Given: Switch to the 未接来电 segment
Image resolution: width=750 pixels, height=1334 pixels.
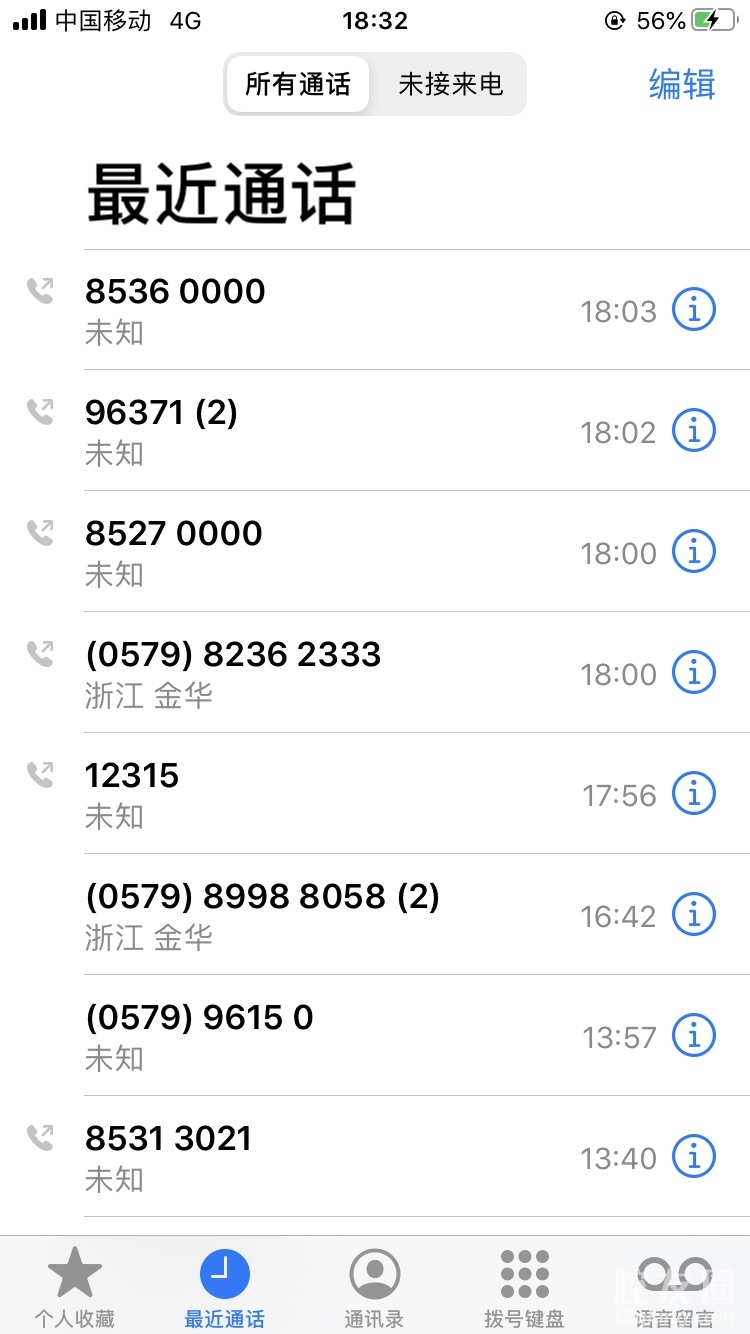Looking at the screenshot, I should (x=450, y=84).
